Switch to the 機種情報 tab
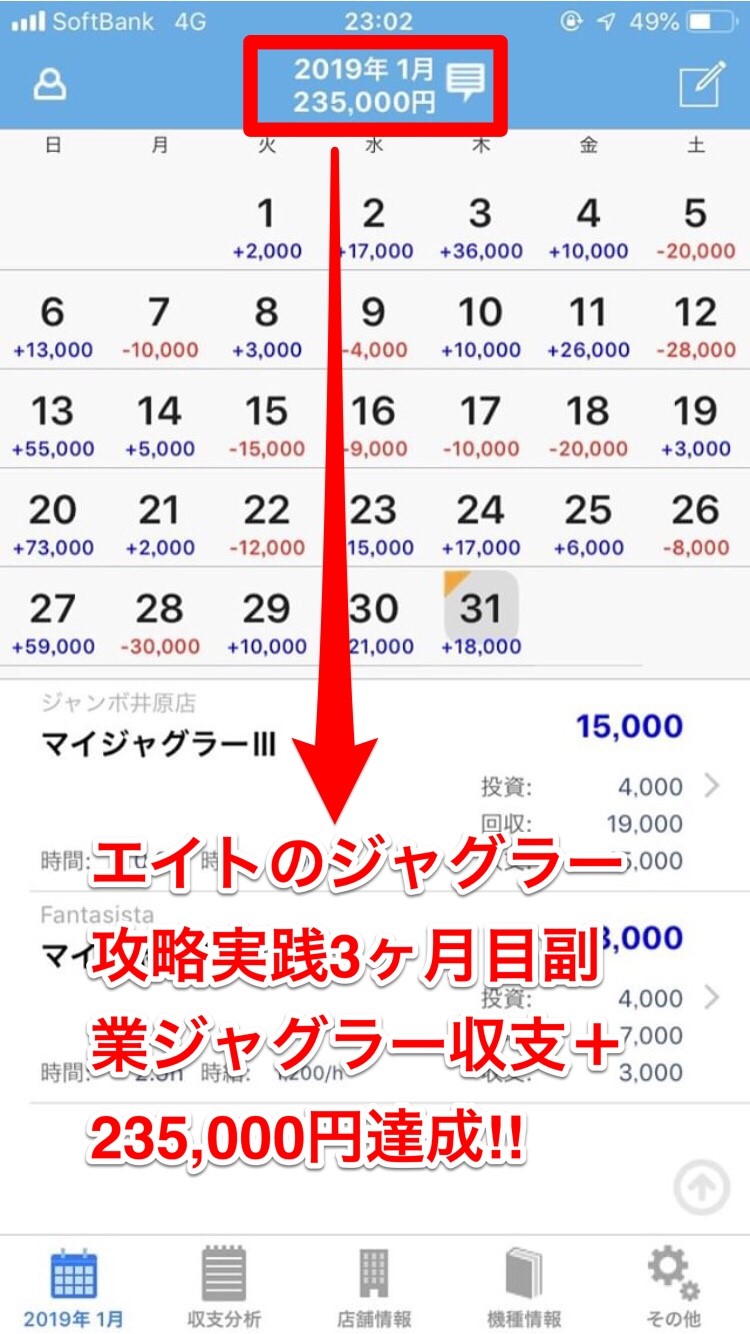 [x=523, y=1287]
